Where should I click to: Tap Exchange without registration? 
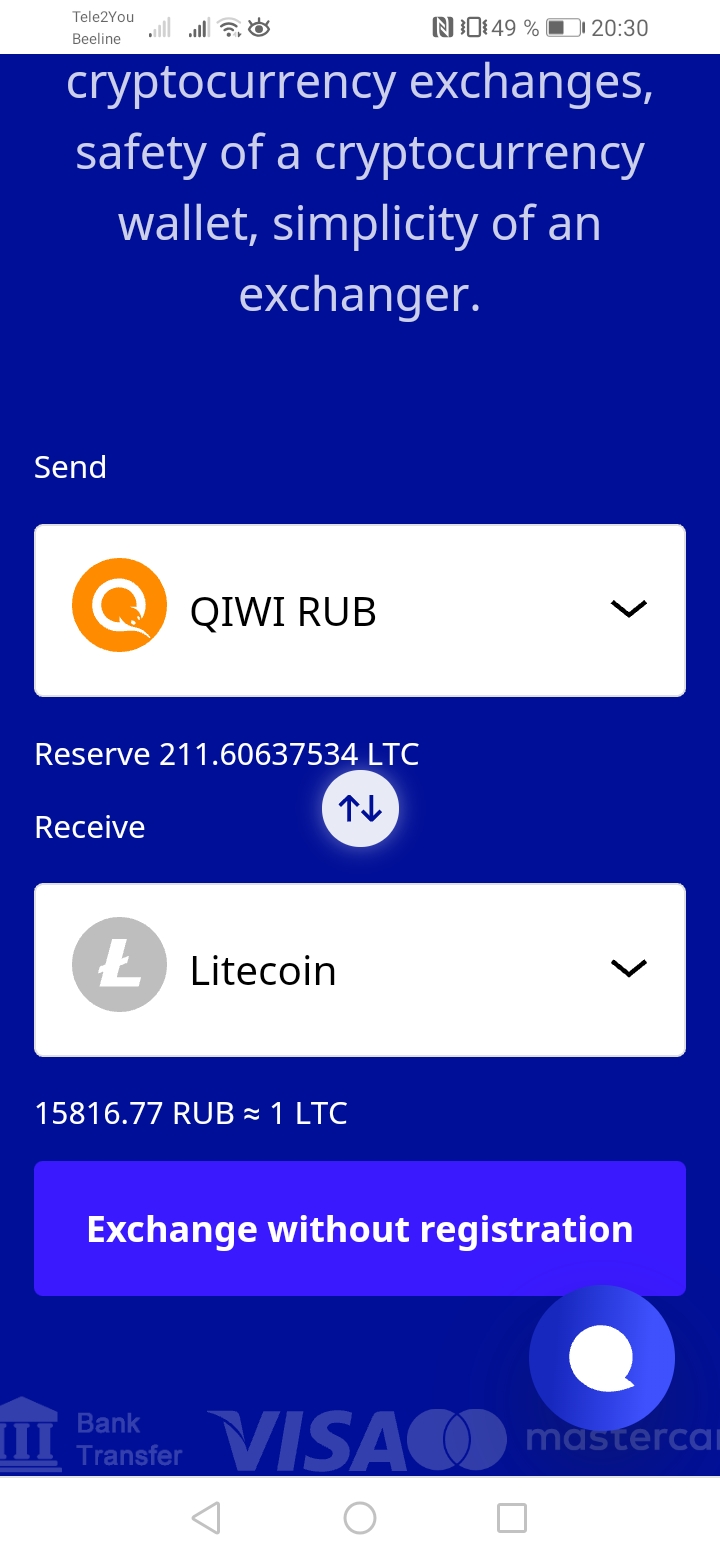[x=360, y=1228]
